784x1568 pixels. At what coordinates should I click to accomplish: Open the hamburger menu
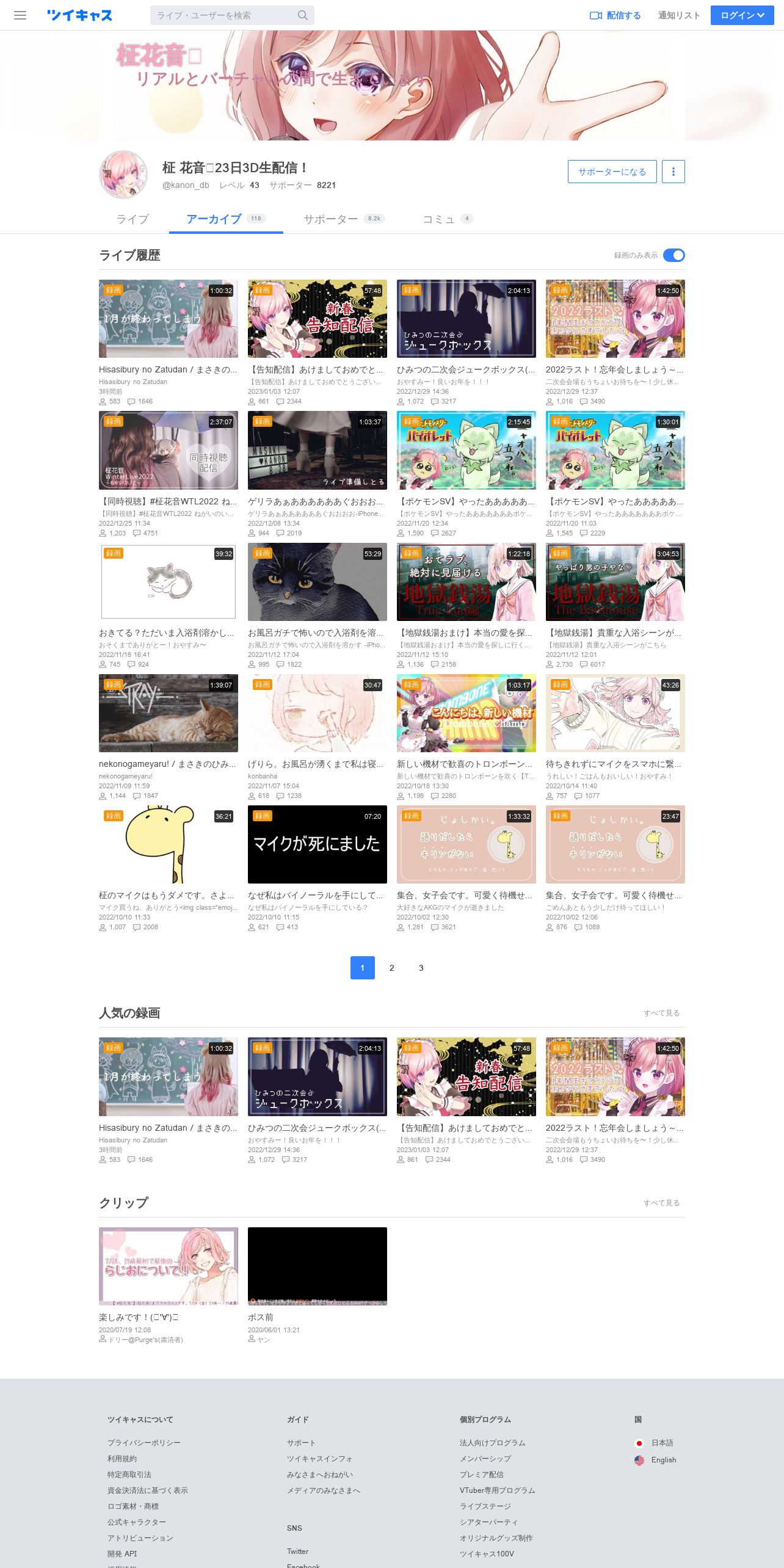[x=20, y=15]
